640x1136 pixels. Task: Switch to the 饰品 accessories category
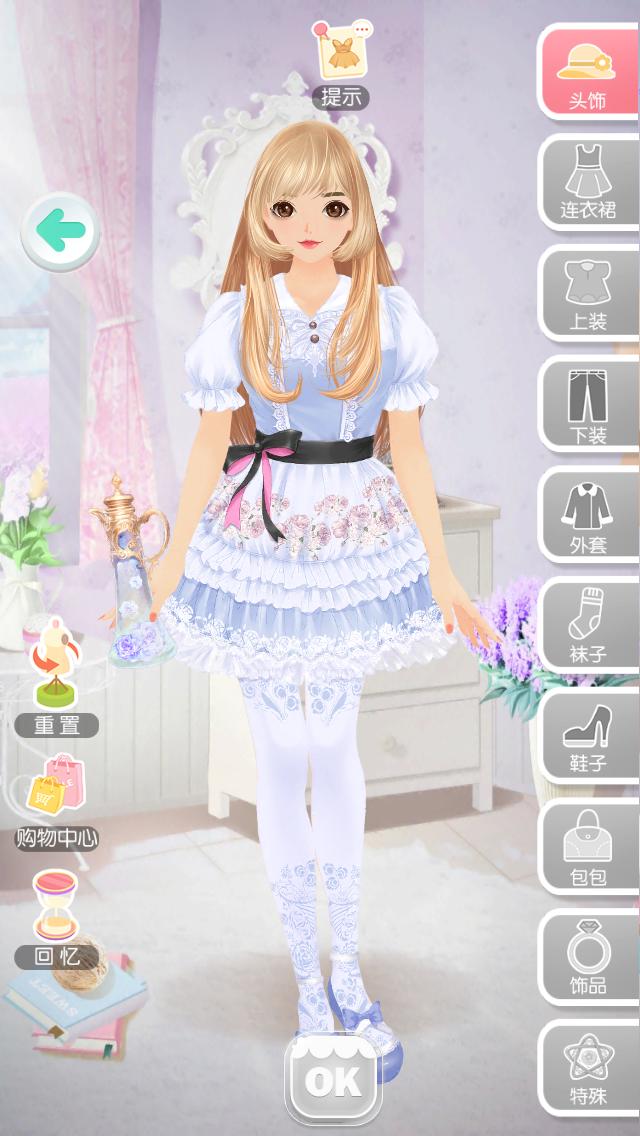(588, 958)
